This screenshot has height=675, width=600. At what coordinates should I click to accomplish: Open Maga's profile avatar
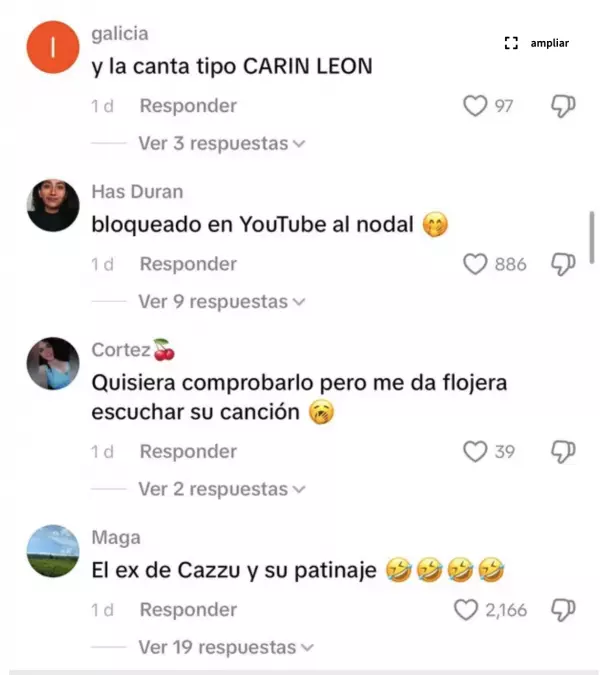[x=53, y=551]
